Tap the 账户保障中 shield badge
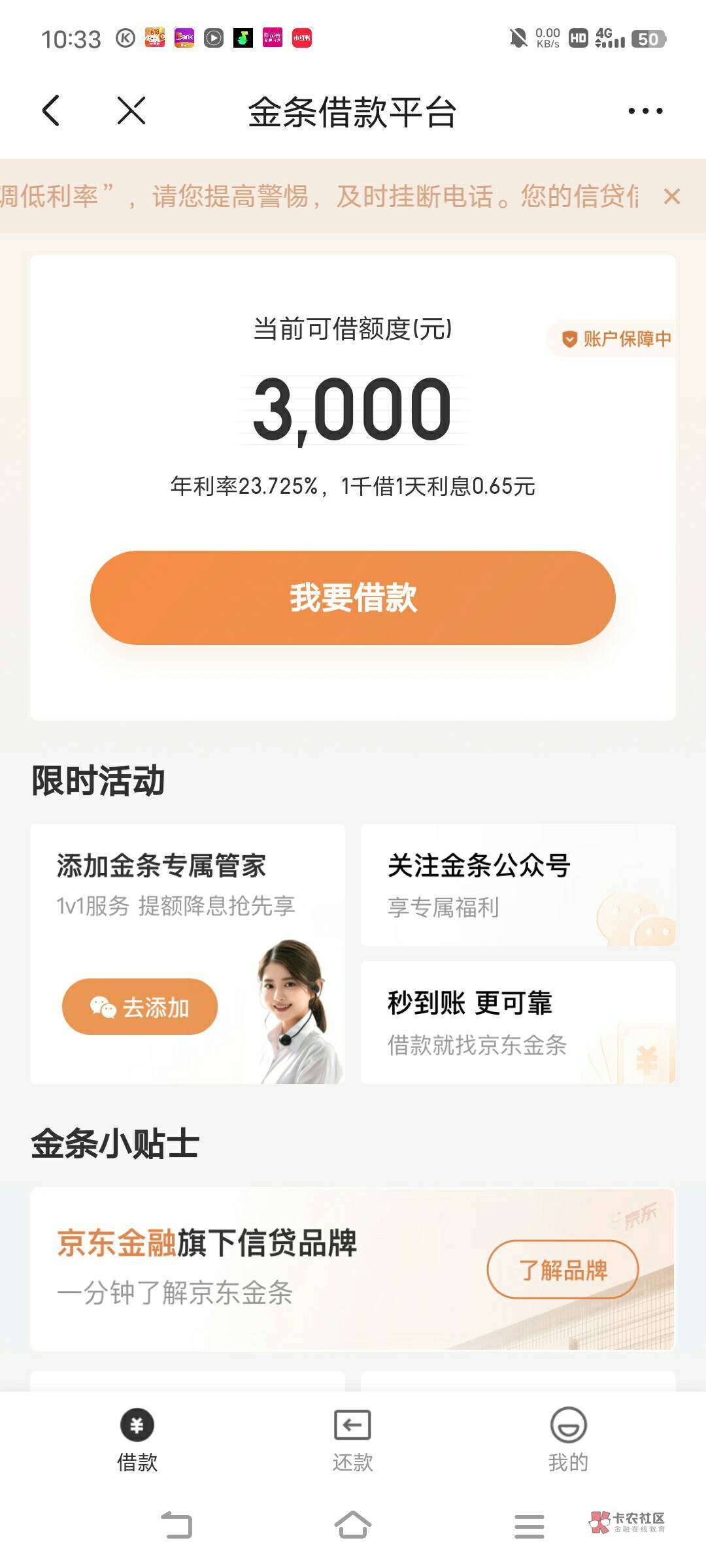Viewport: 706px width, 1568px height. tap(614, 339)
